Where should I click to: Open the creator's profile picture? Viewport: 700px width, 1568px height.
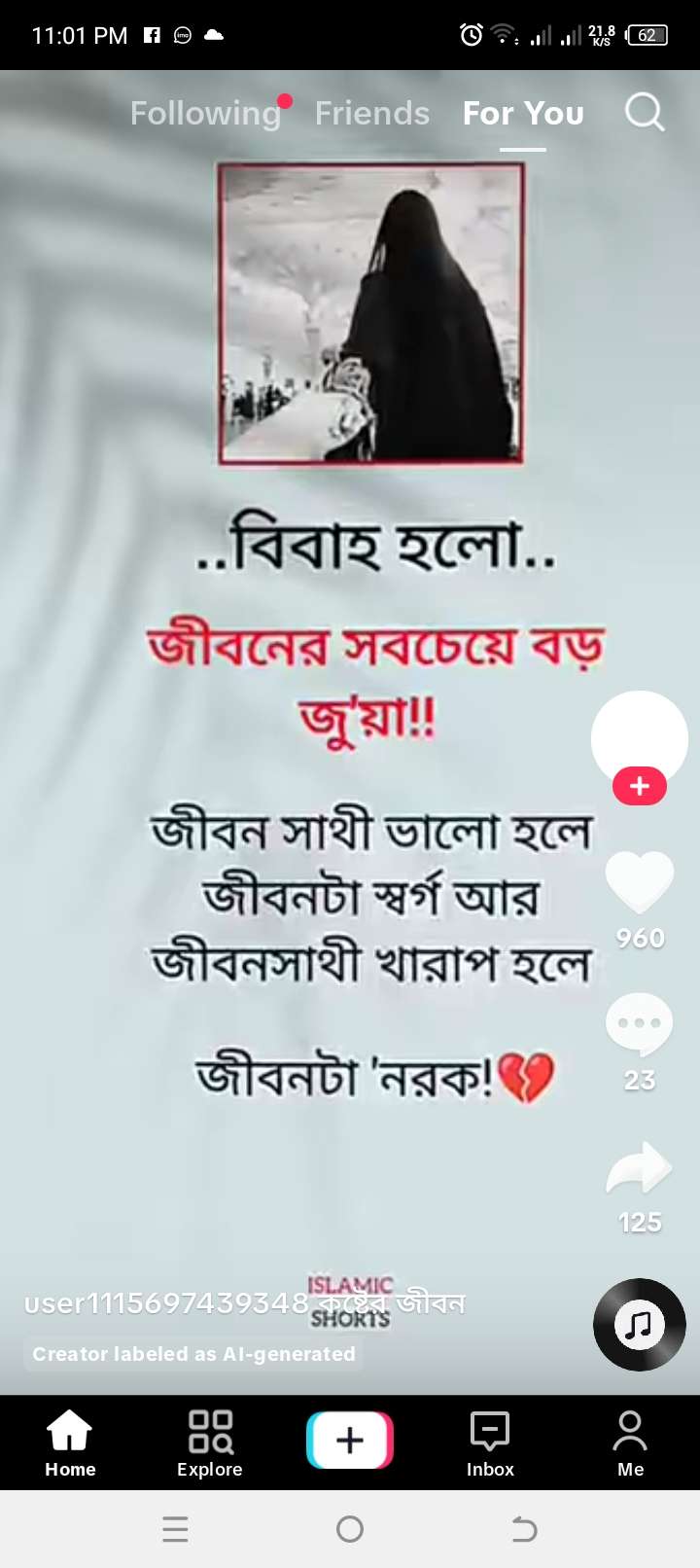[640, 739]
